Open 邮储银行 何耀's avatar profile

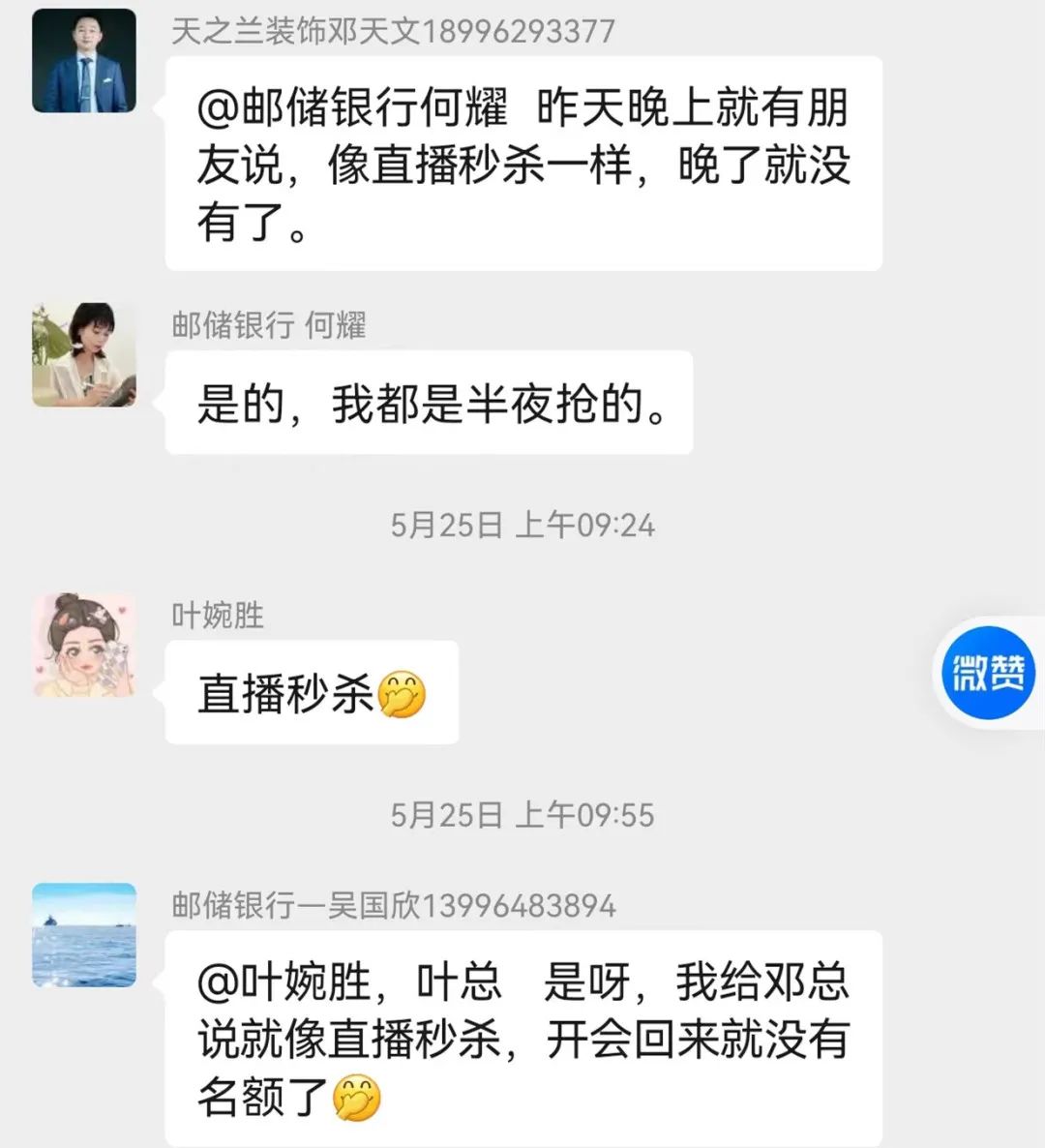point(84,354)
